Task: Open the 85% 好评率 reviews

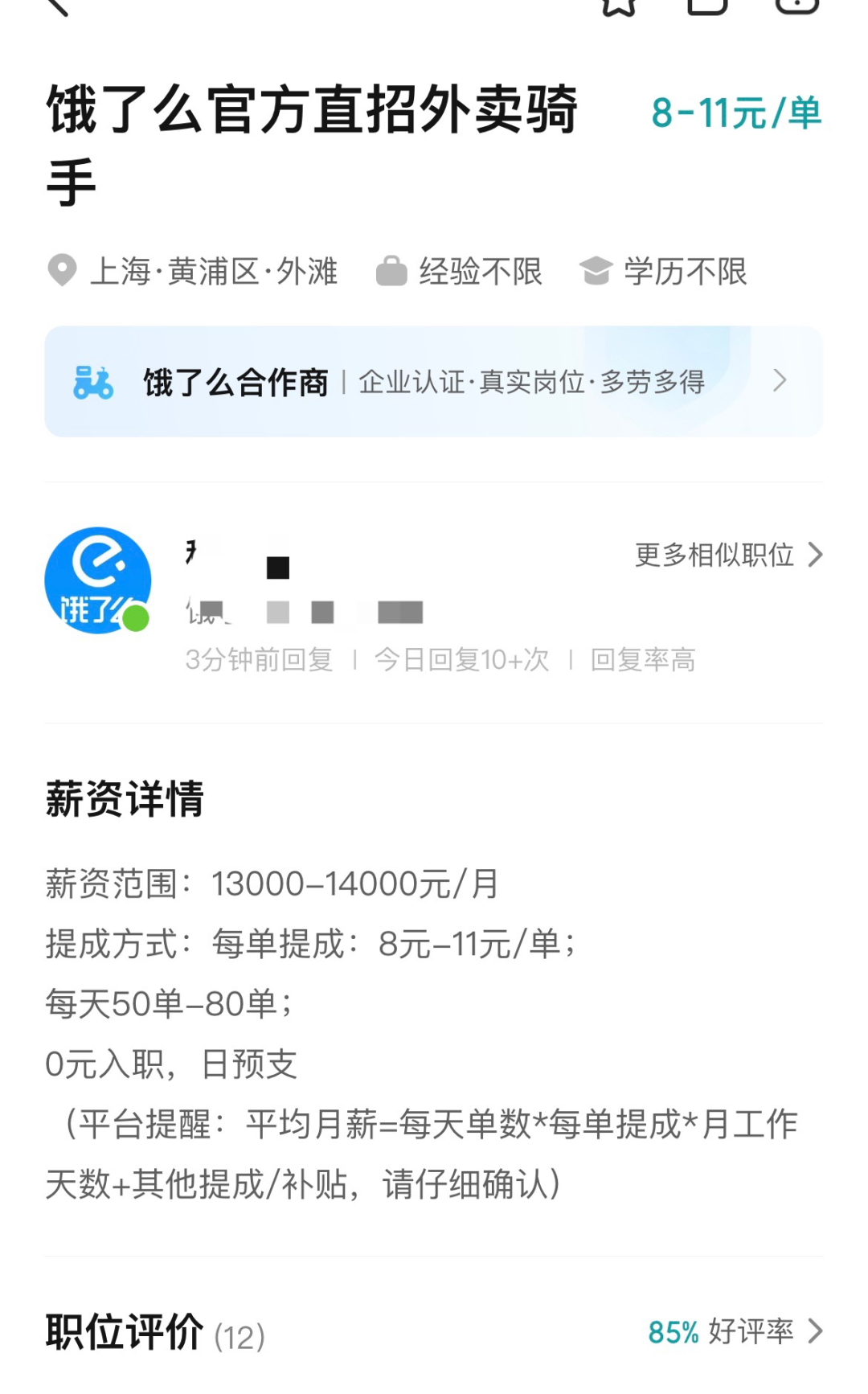Action: click(x=735, y=1331)
